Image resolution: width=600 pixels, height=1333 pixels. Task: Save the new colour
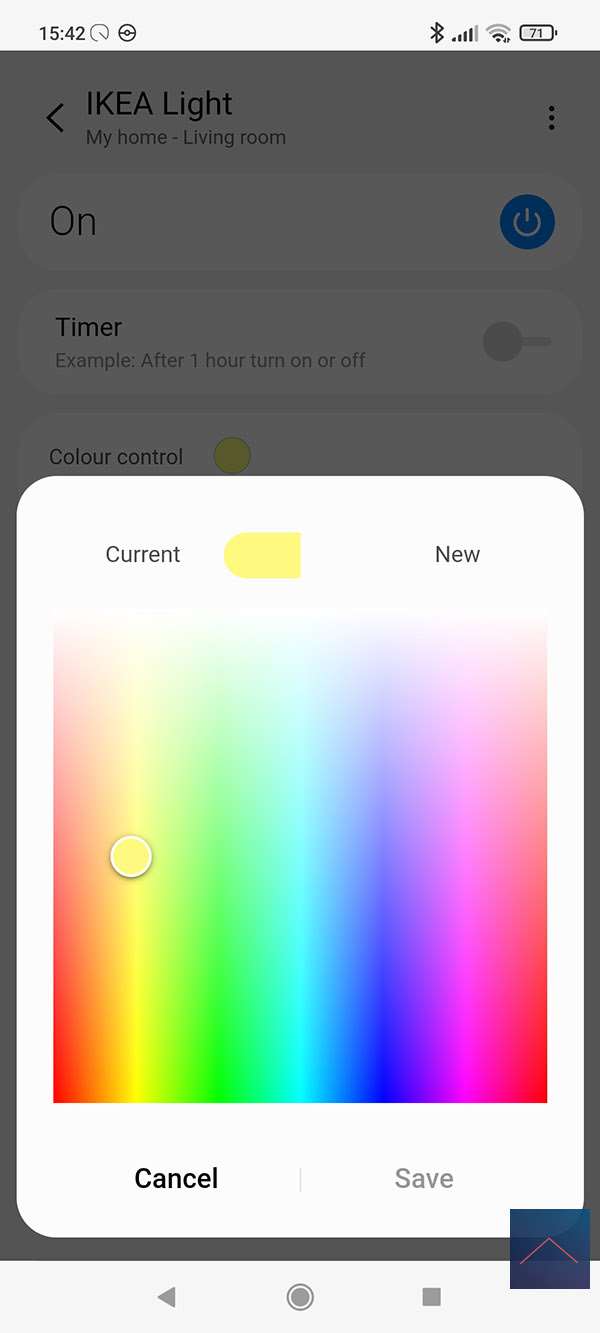click(x=424, y=1178)
